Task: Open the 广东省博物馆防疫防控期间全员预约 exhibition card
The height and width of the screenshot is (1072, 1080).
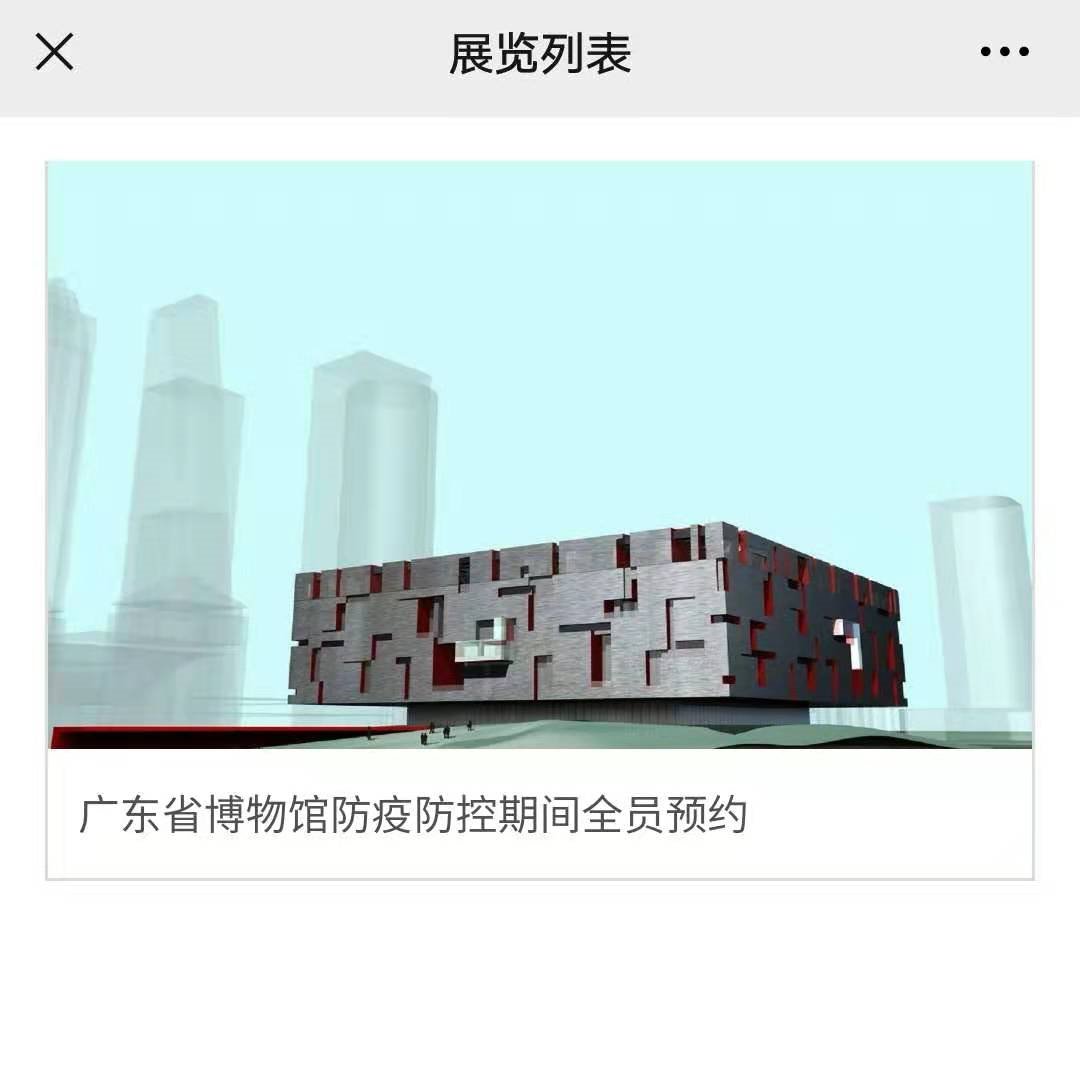Action: tap(540, 520)
